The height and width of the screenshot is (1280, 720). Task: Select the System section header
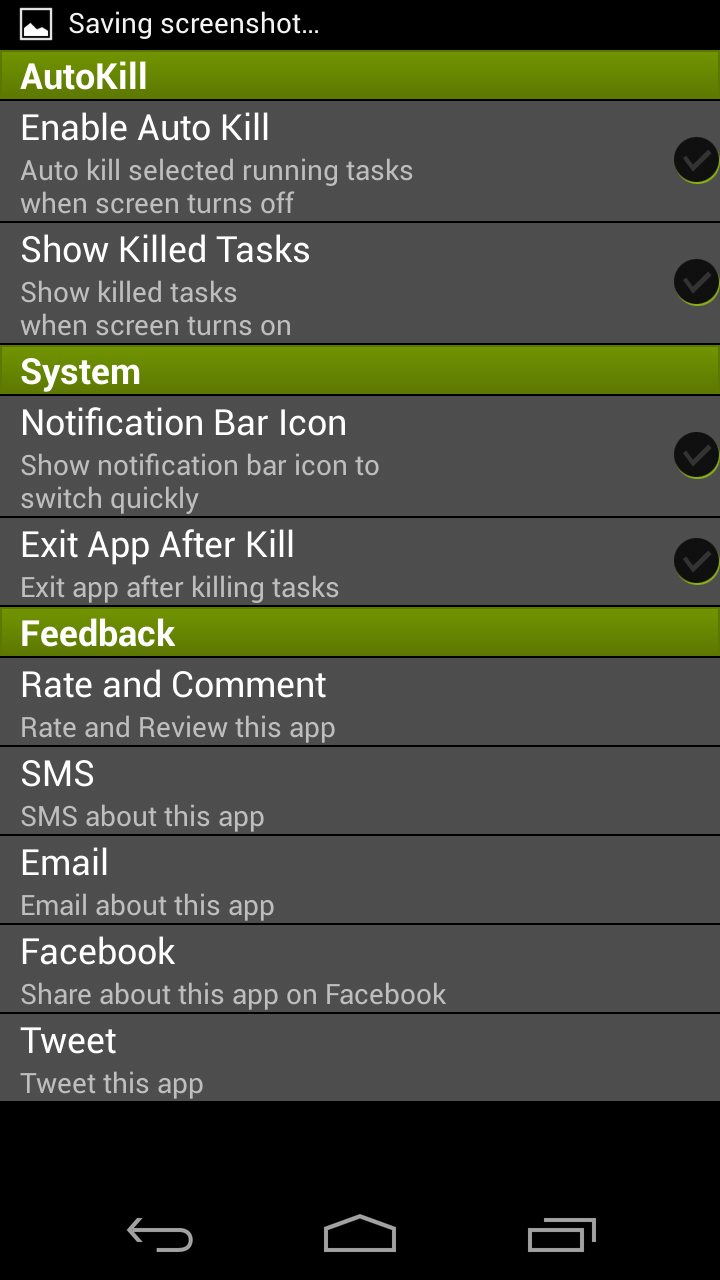pos(360,371)
